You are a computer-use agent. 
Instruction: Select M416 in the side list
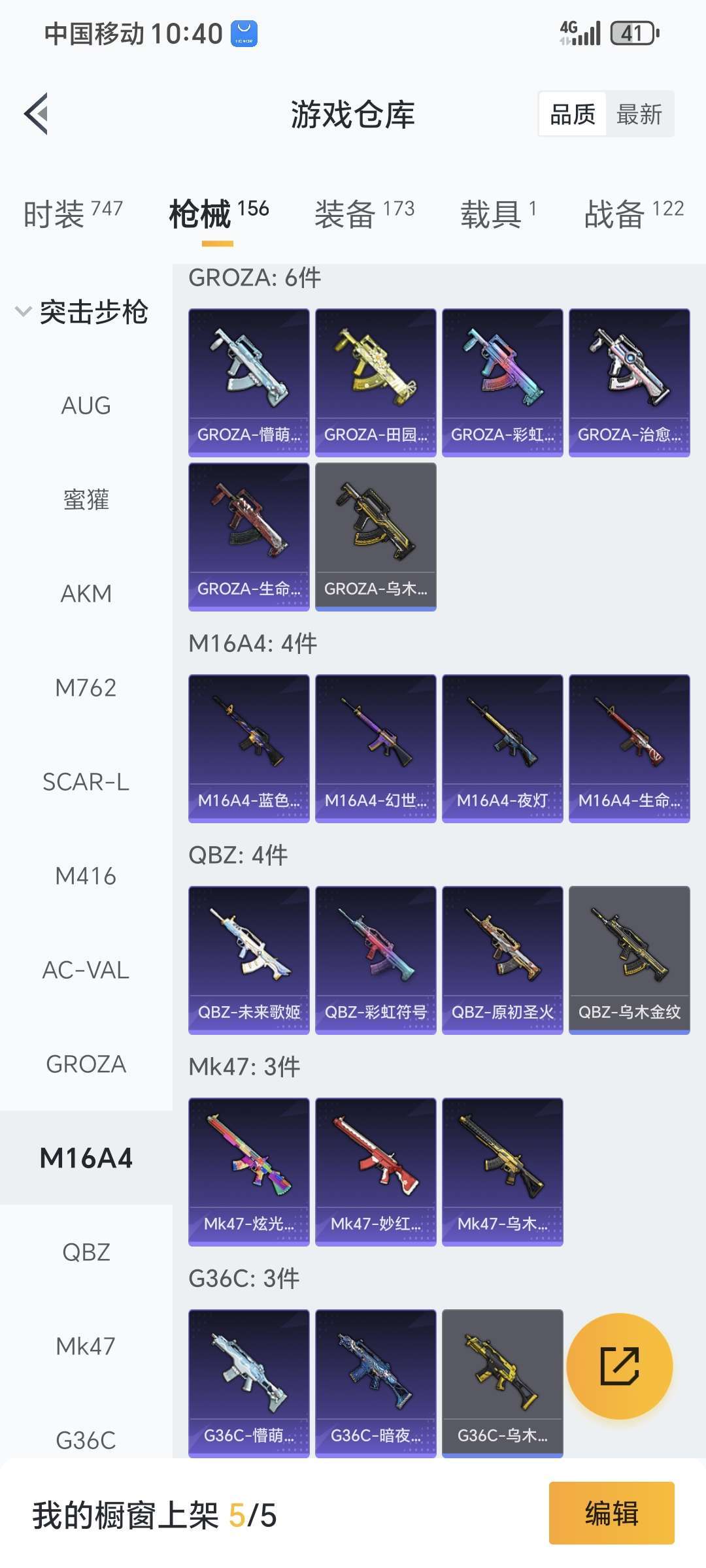[x=86, y=876]
